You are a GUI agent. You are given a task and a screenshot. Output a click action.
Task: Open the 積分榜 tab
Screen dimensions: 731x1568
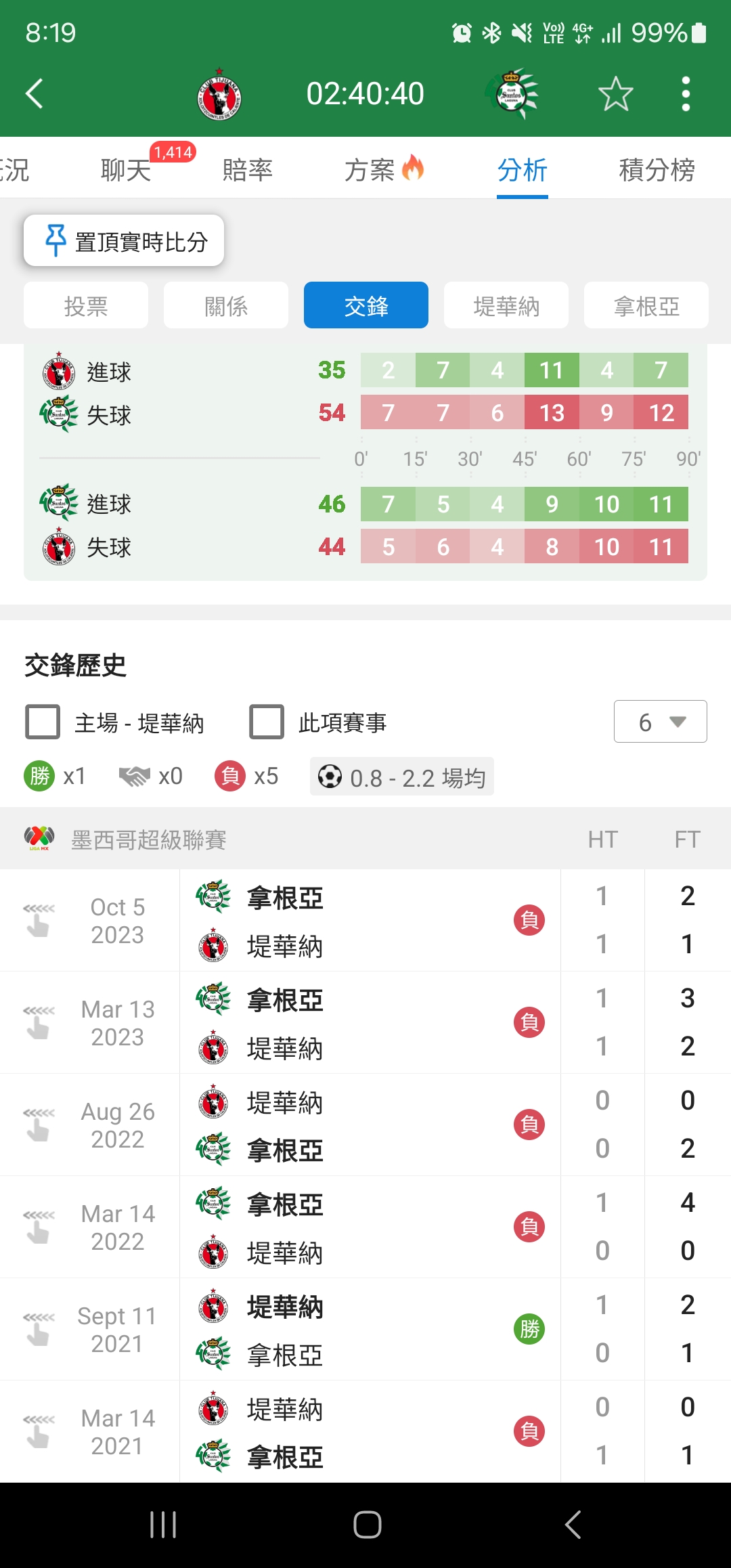(x=657, y=170)
